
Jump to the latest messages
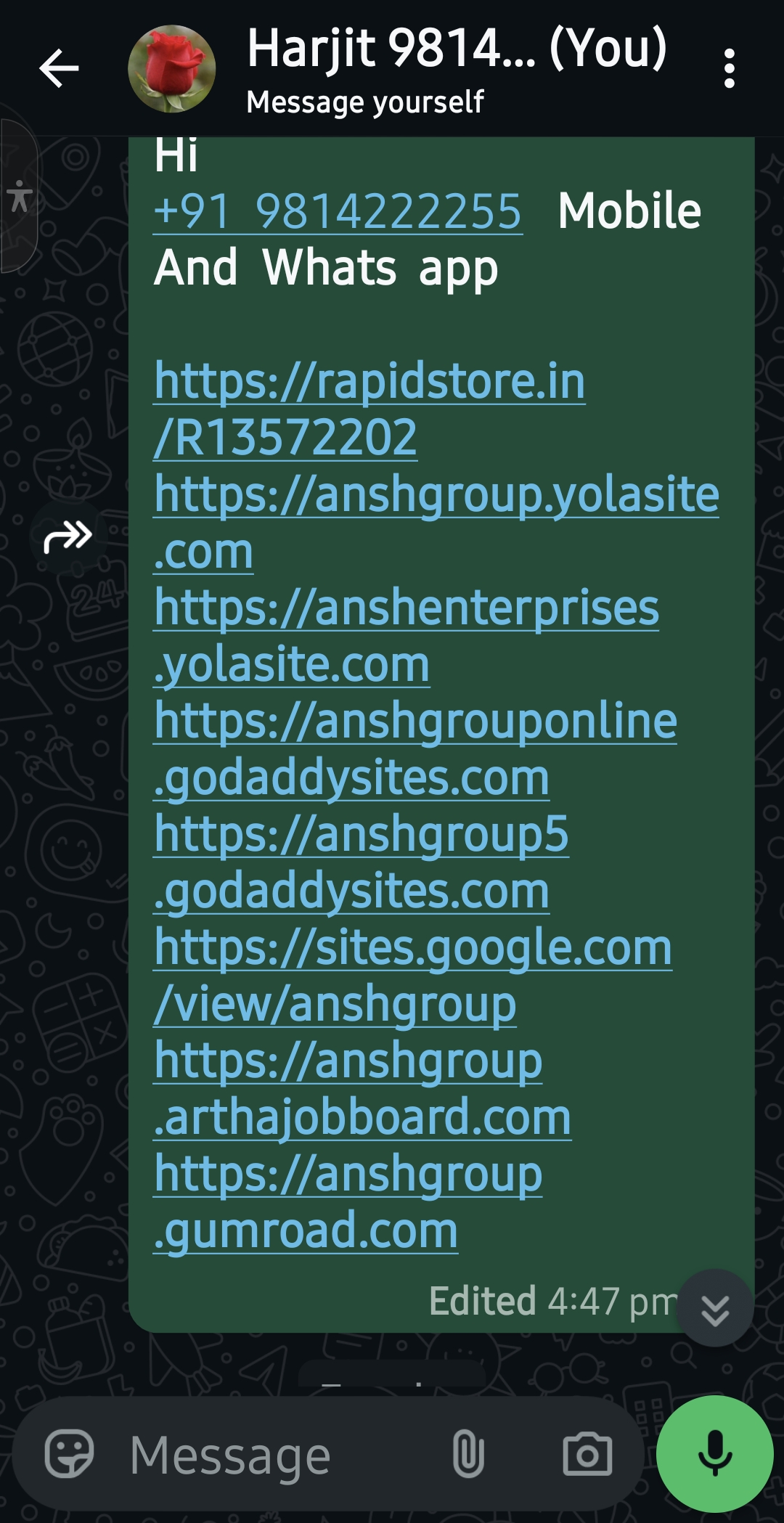(x=715, y=1307)
